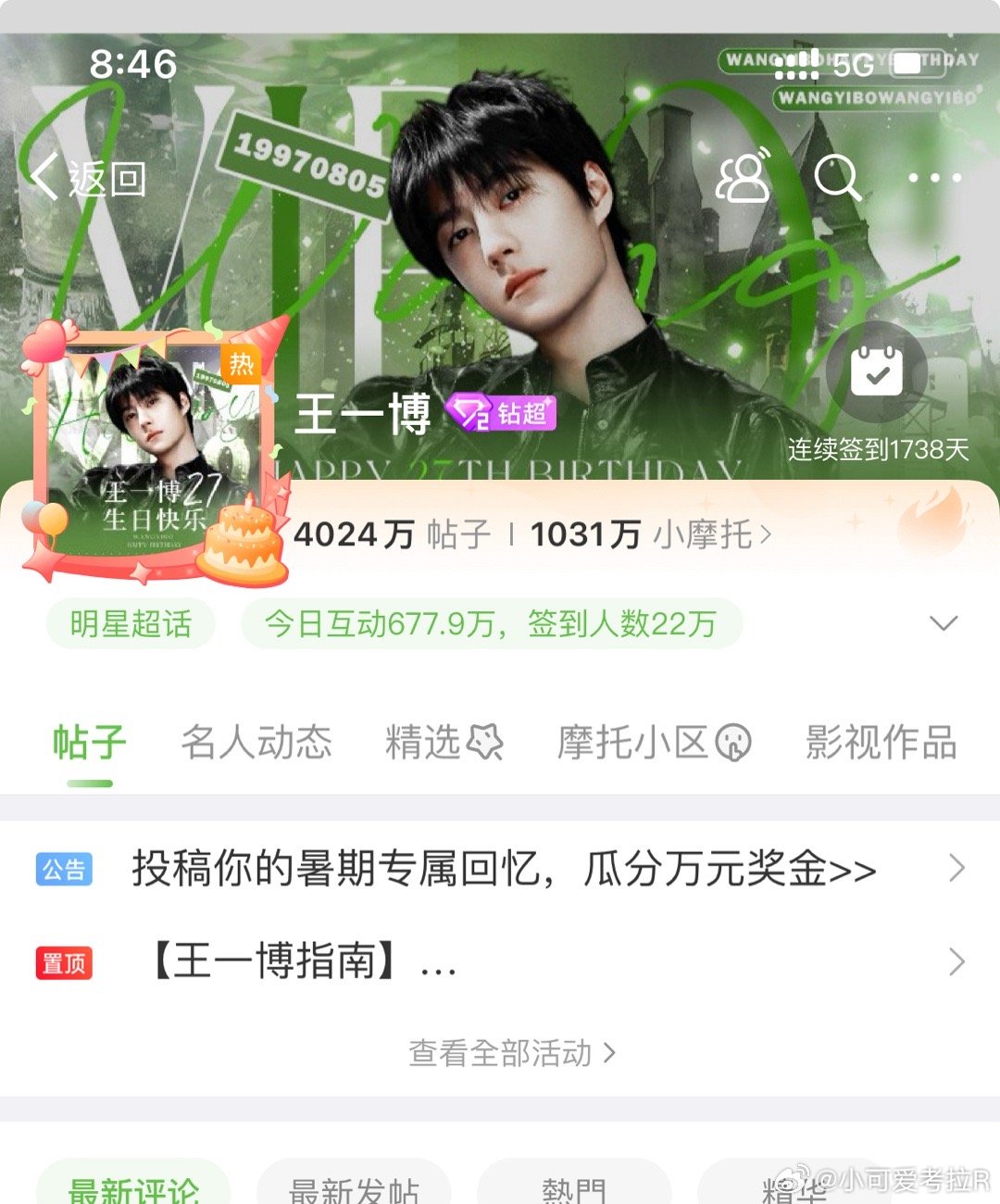Expand the topic info with the down chevron

(x=943, y=623)
